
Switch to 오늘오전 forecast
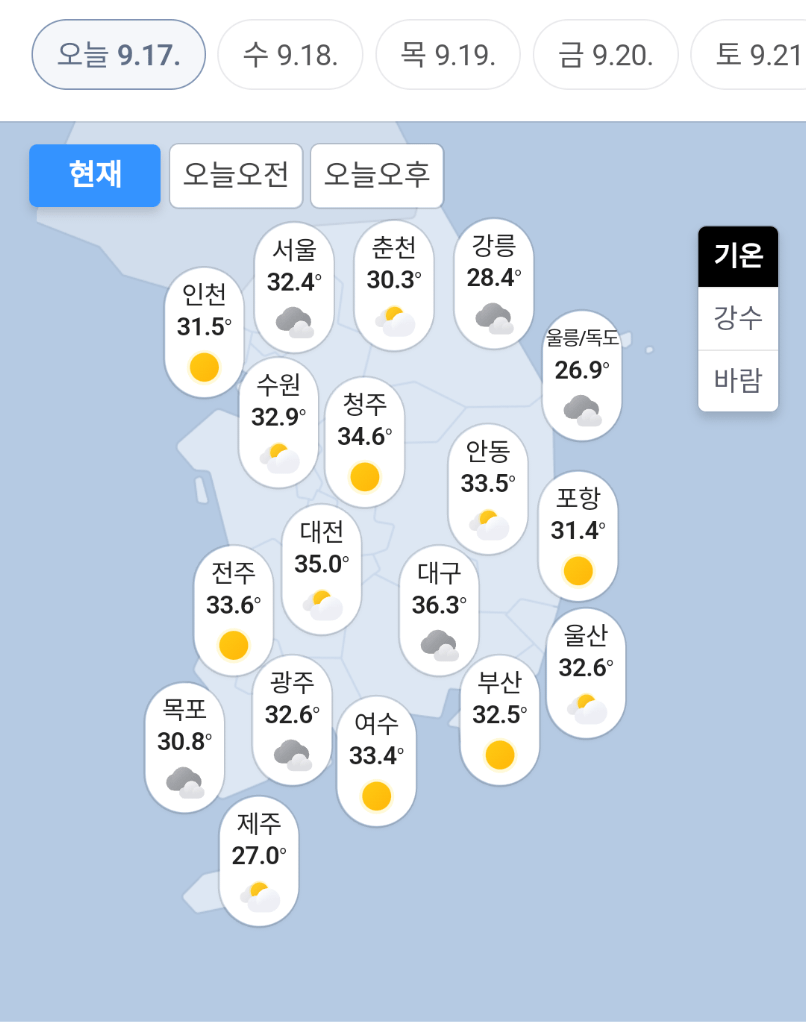[236, 175]
